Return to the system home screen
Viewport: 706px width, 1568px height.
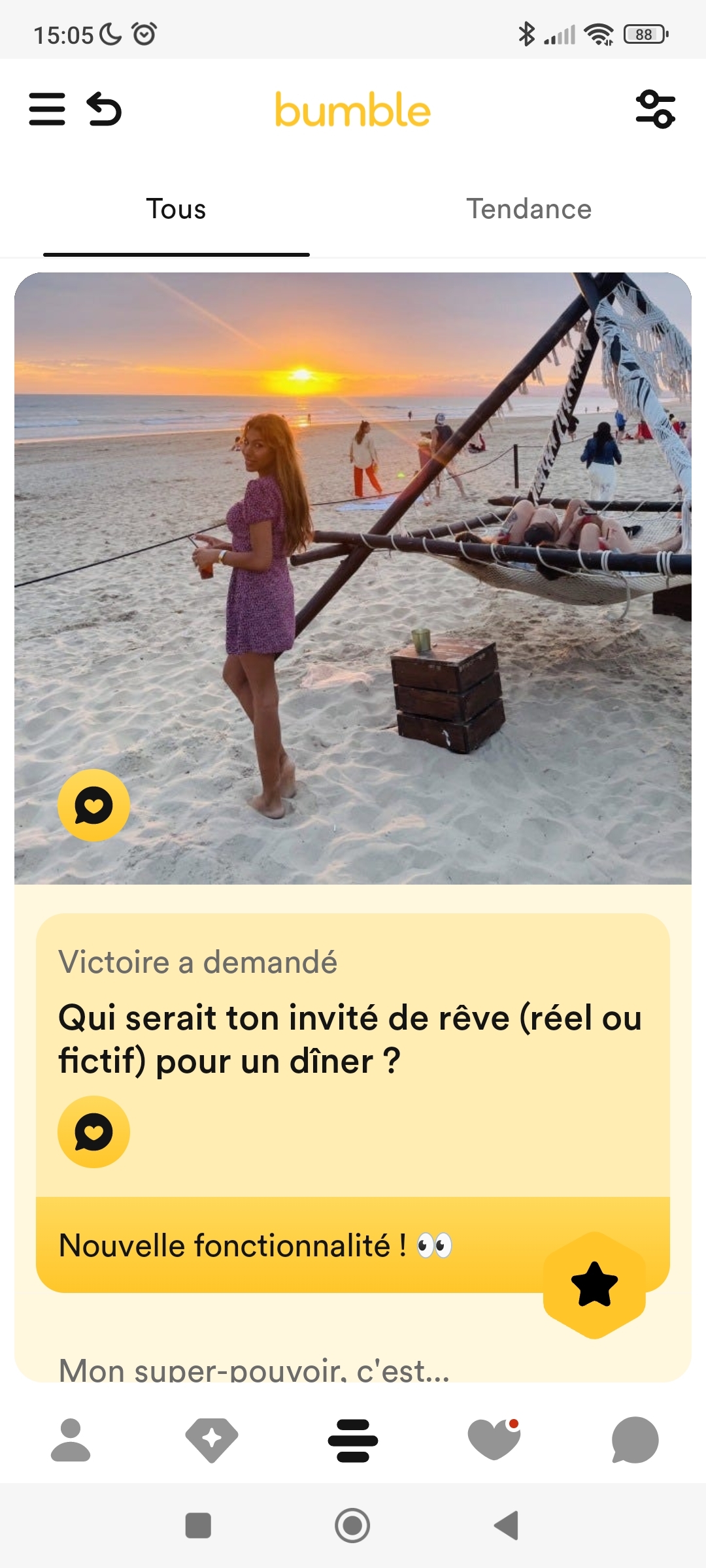coord(352,1526)
